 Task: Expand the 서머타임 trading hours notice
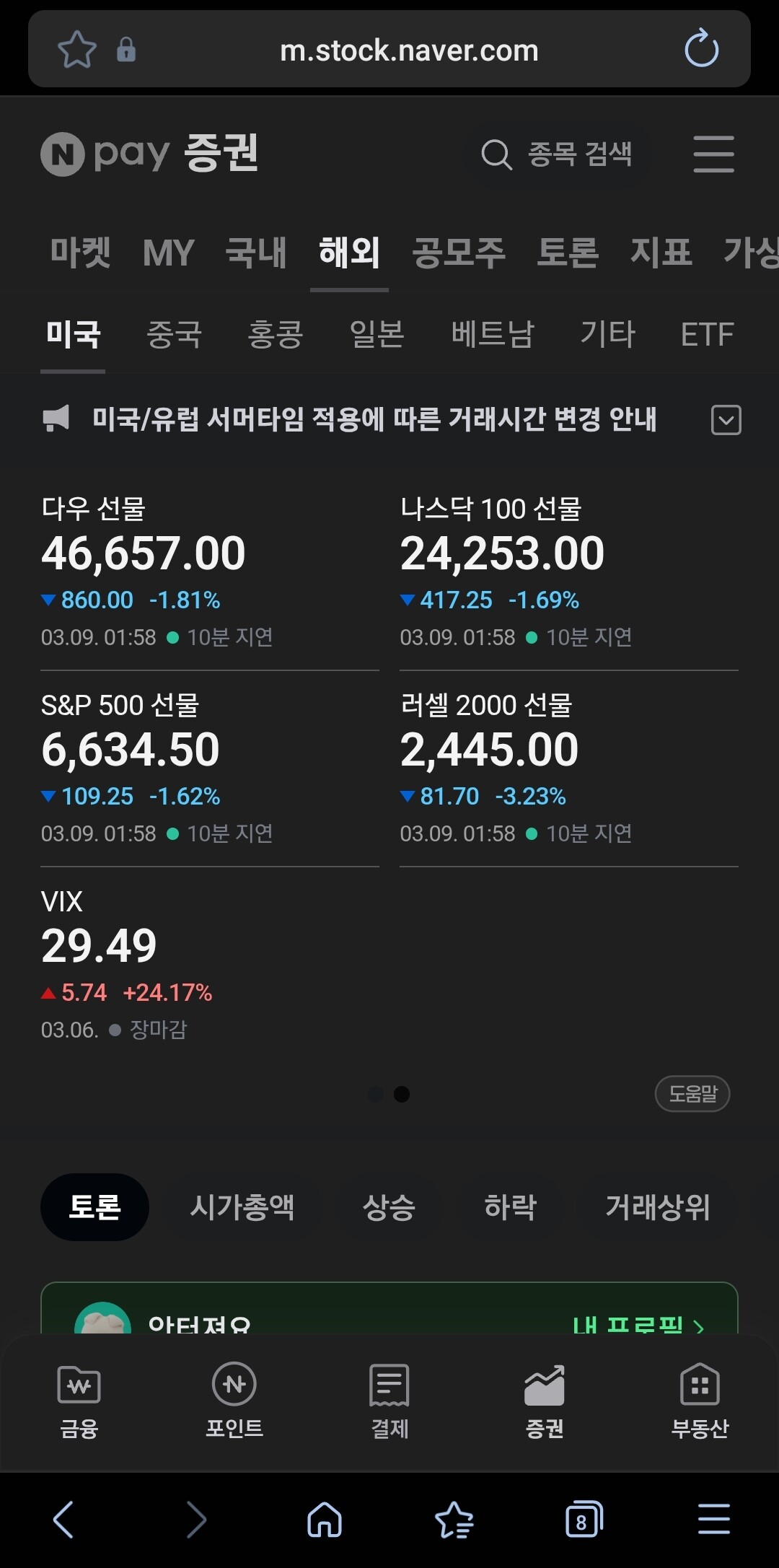click(726, 420)
